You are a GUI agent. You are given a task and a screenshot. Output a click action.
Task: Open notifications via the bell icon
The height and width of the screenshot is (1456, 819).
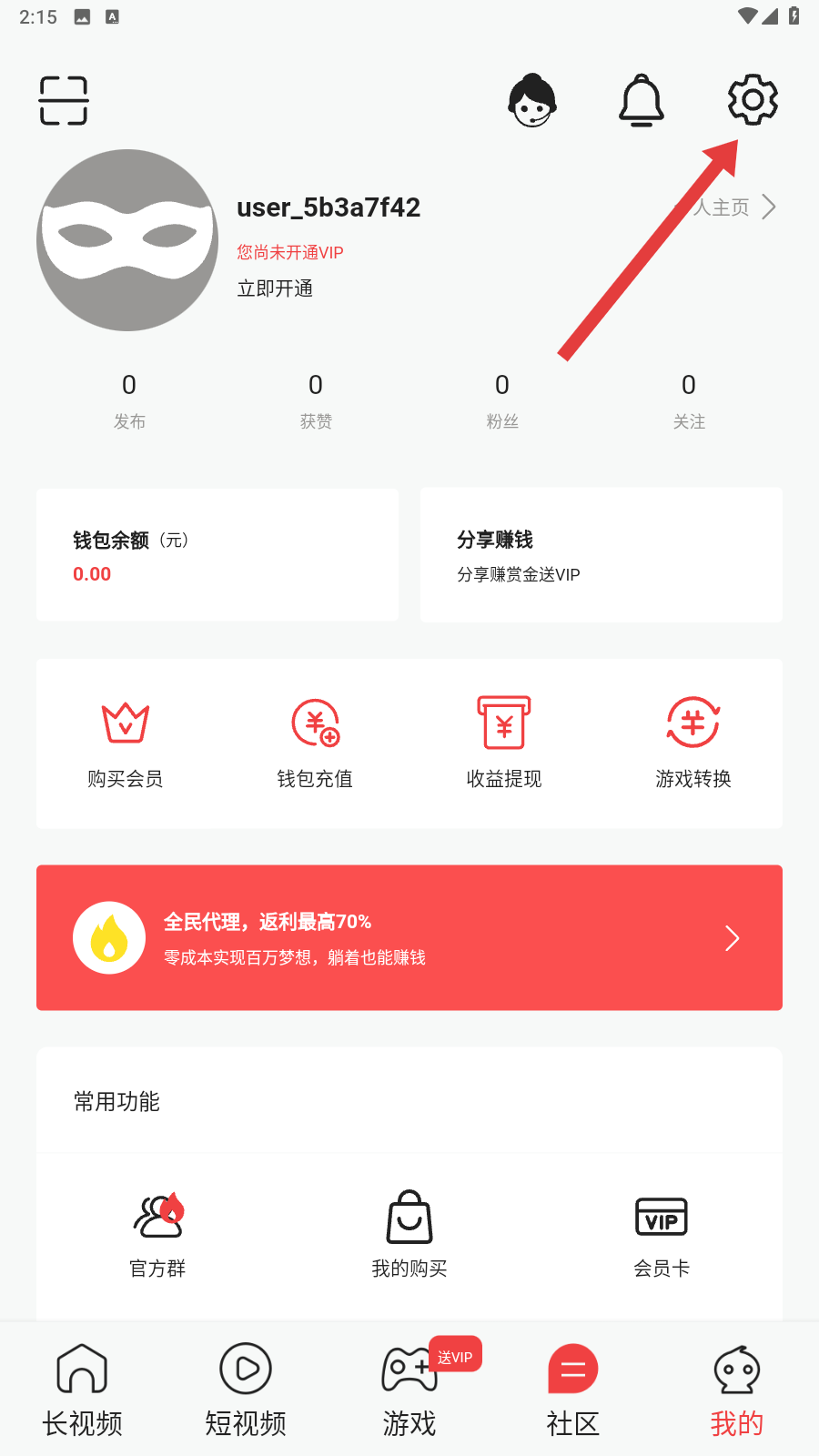(x=642, y=100)
